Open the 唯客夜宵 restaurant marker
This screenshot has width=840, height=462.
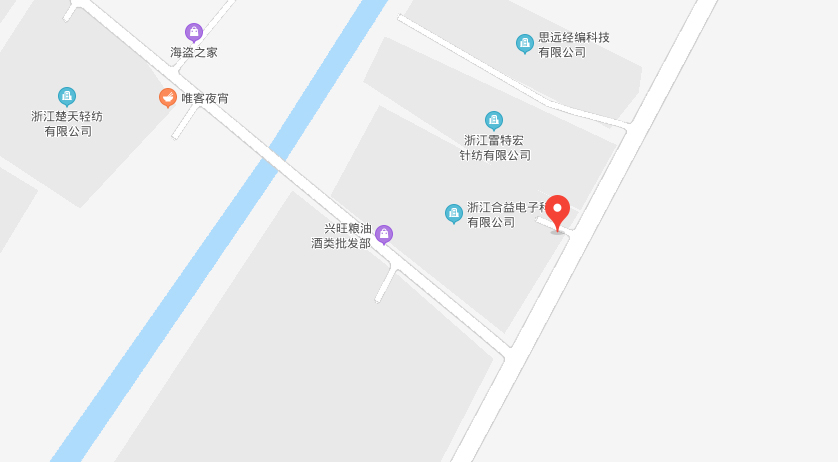(168, 97)
